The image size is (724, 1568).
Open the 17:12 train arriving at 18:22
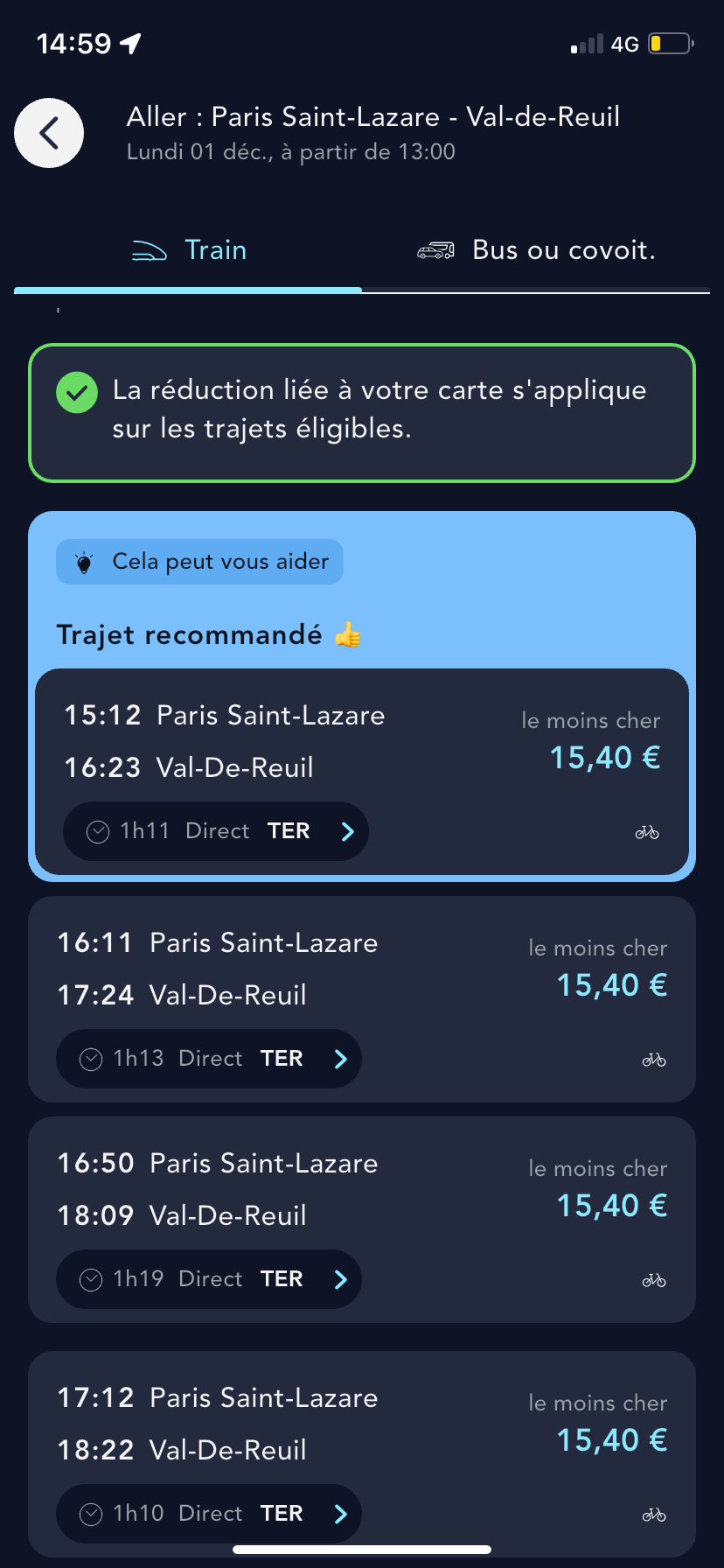point(362,1424)
